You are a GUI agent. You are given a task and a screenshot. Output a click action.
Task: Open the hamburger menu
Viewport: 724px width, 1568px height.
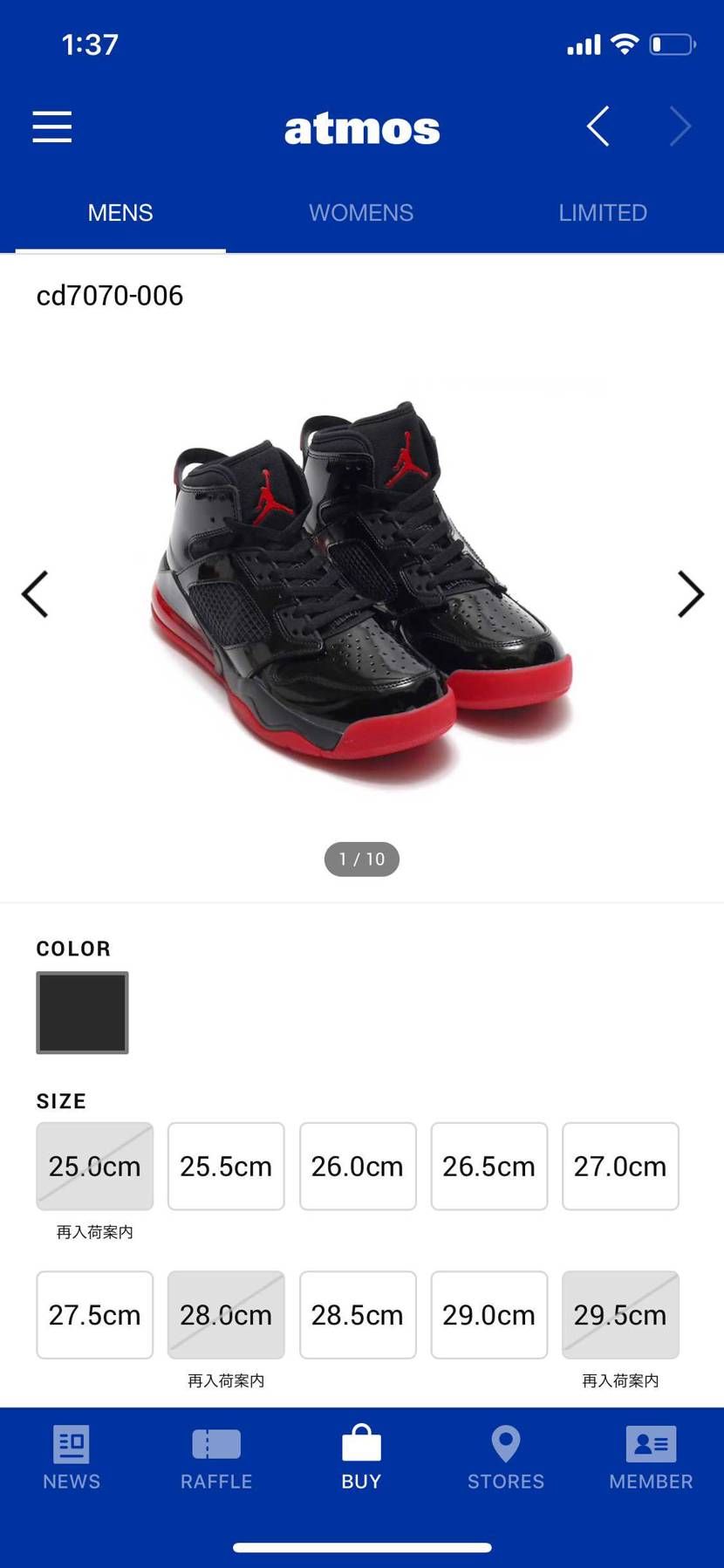tap(52, 127)
